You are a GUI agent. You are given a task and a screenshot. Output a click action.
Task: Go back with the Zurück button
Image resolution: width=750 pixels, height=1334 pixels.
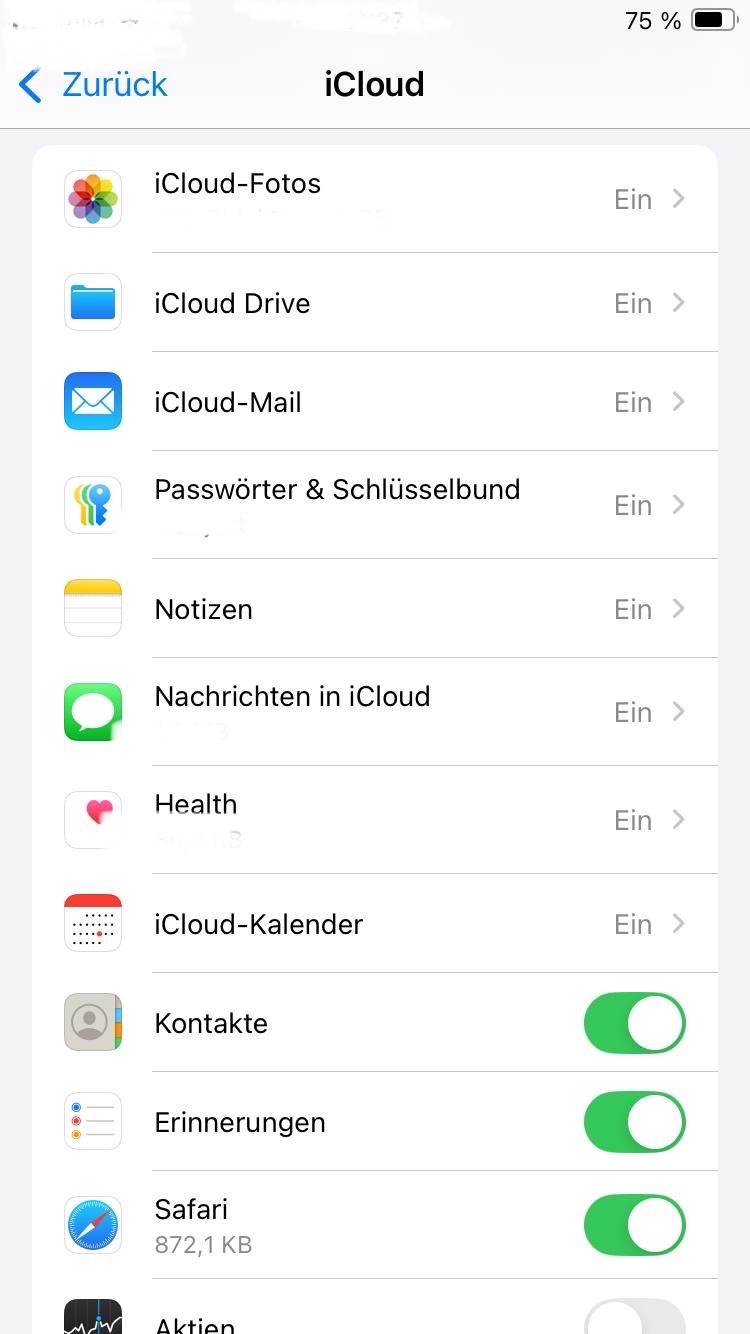(x=94, y=85)
